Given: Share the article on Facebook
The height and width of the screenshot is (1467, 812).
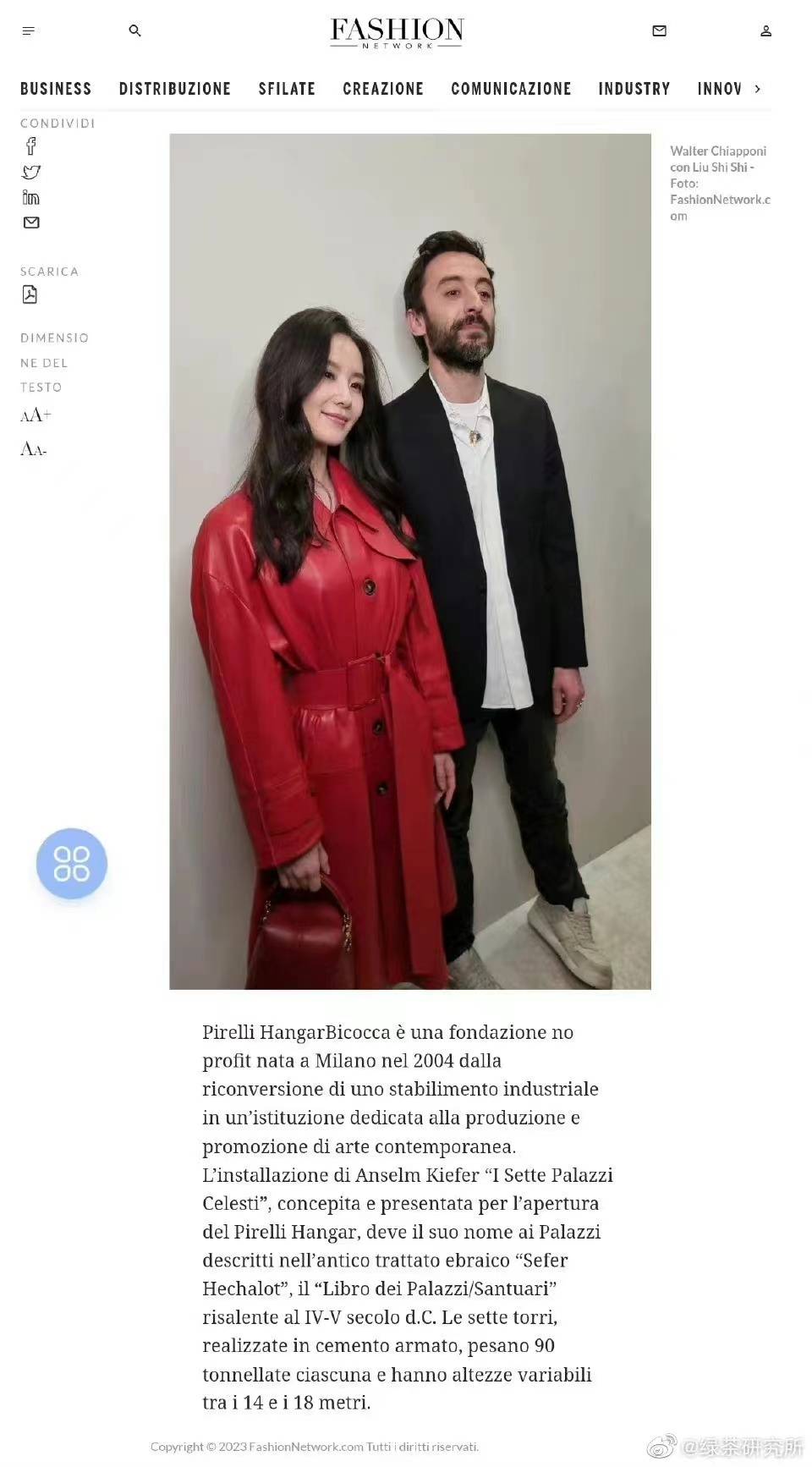Looking at the screenshot, I should pyautogui.click(x=31, y=146).
